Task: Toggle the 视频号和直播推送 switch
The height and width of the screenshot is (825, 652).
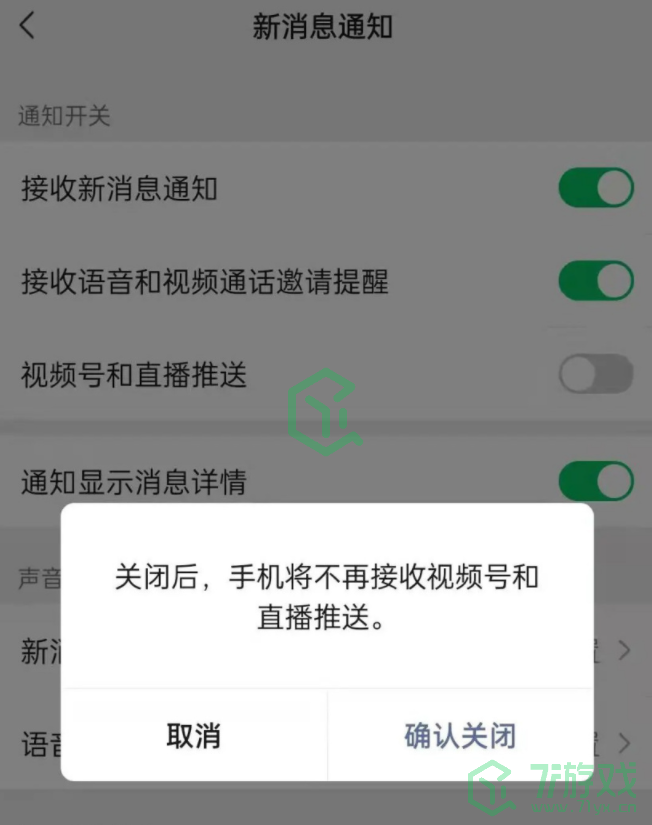Action: (596, 375)
